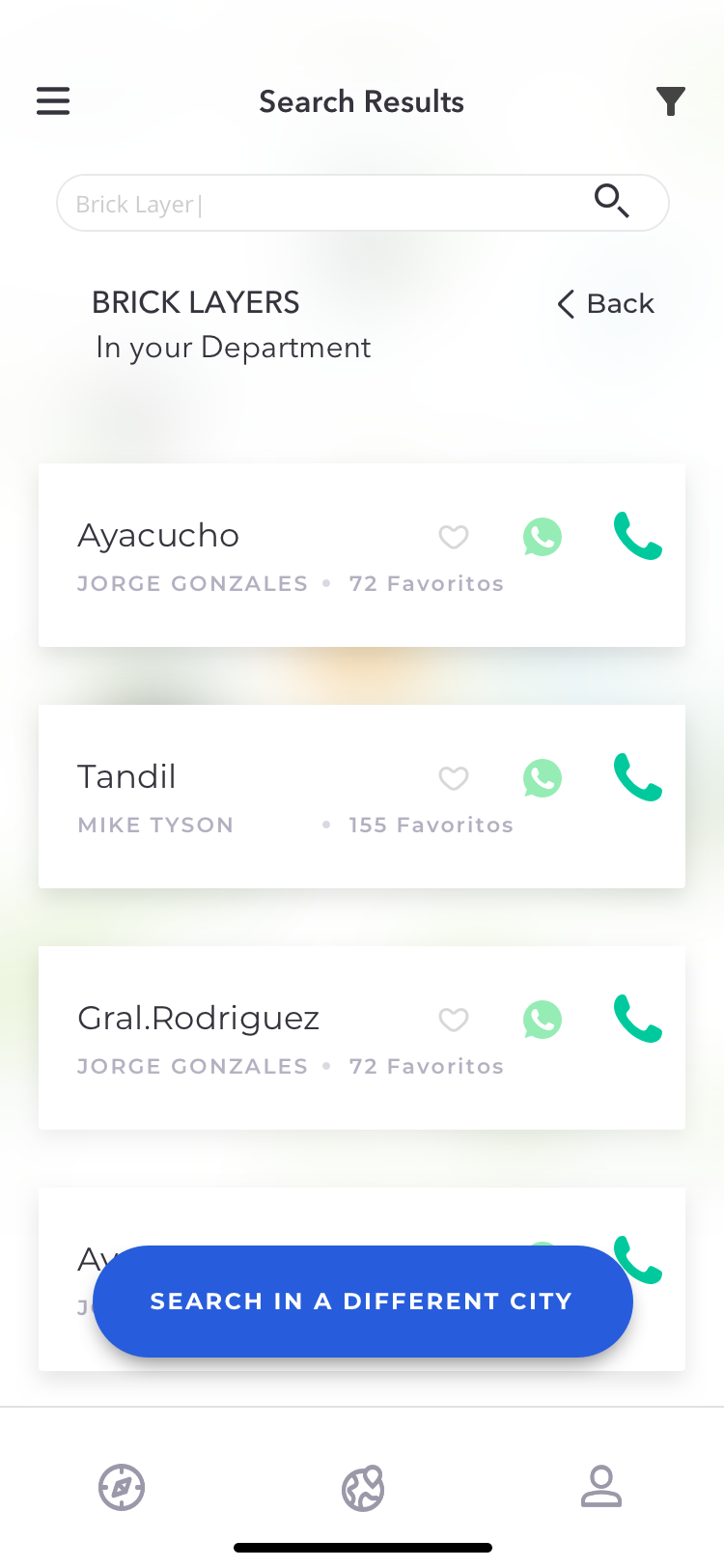The image size is (724, 1568).
Task: Message Ayacucho listing via WhatsApp
Action: click(543, 537)
